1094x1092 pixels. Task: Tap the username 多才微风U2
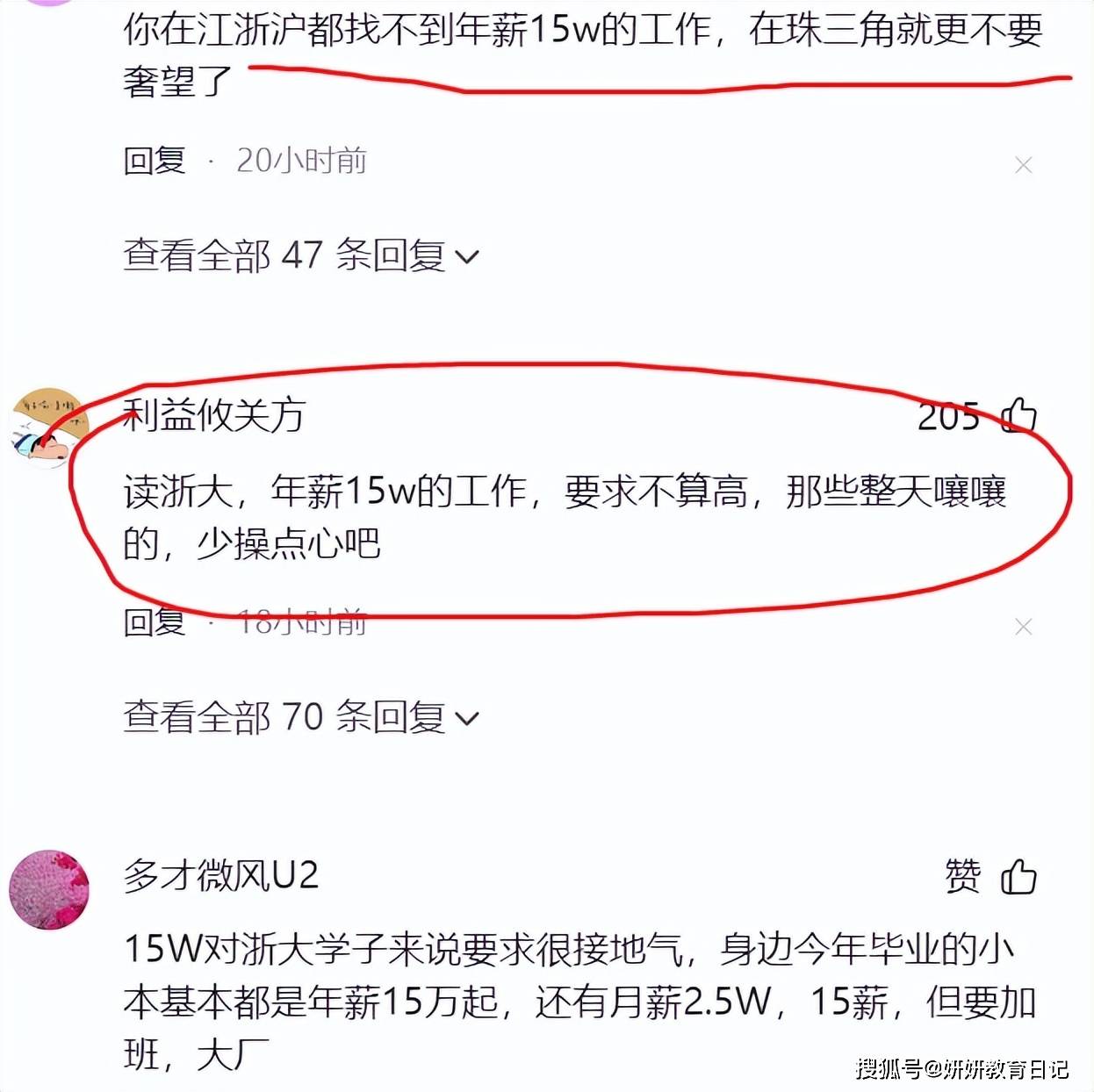(x=220, y=875)
